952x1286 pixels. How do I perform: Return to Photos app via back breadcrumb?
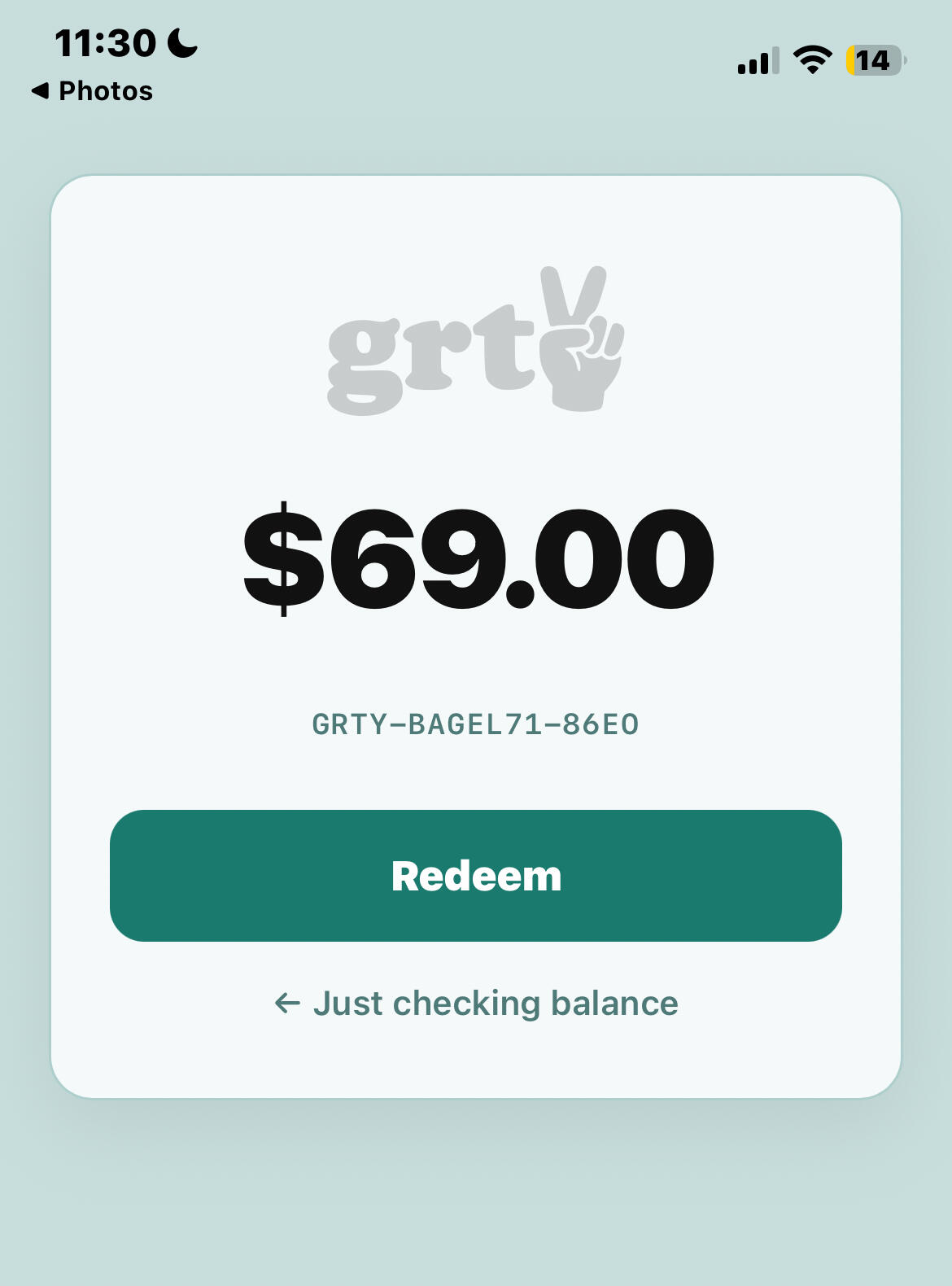[x=92, y=91]
